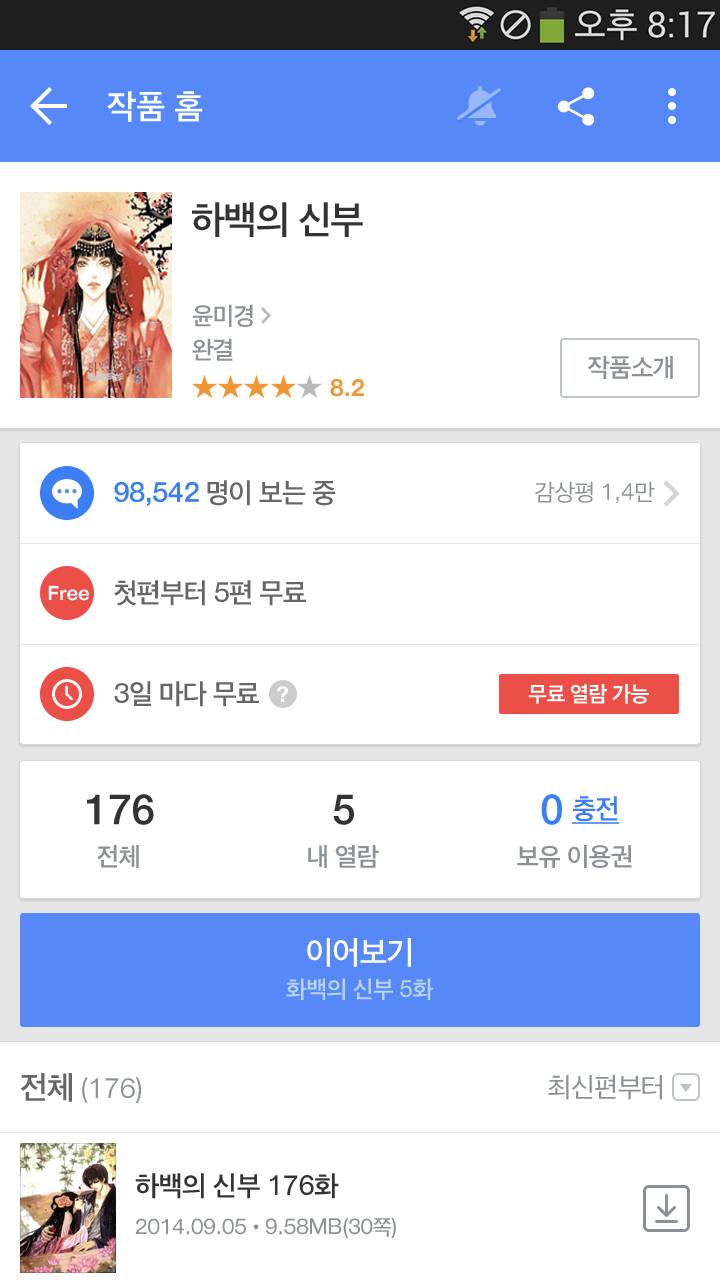Continue reading with 이어보기
Screen dimensions: 720x1280
(x=360, y=969)
